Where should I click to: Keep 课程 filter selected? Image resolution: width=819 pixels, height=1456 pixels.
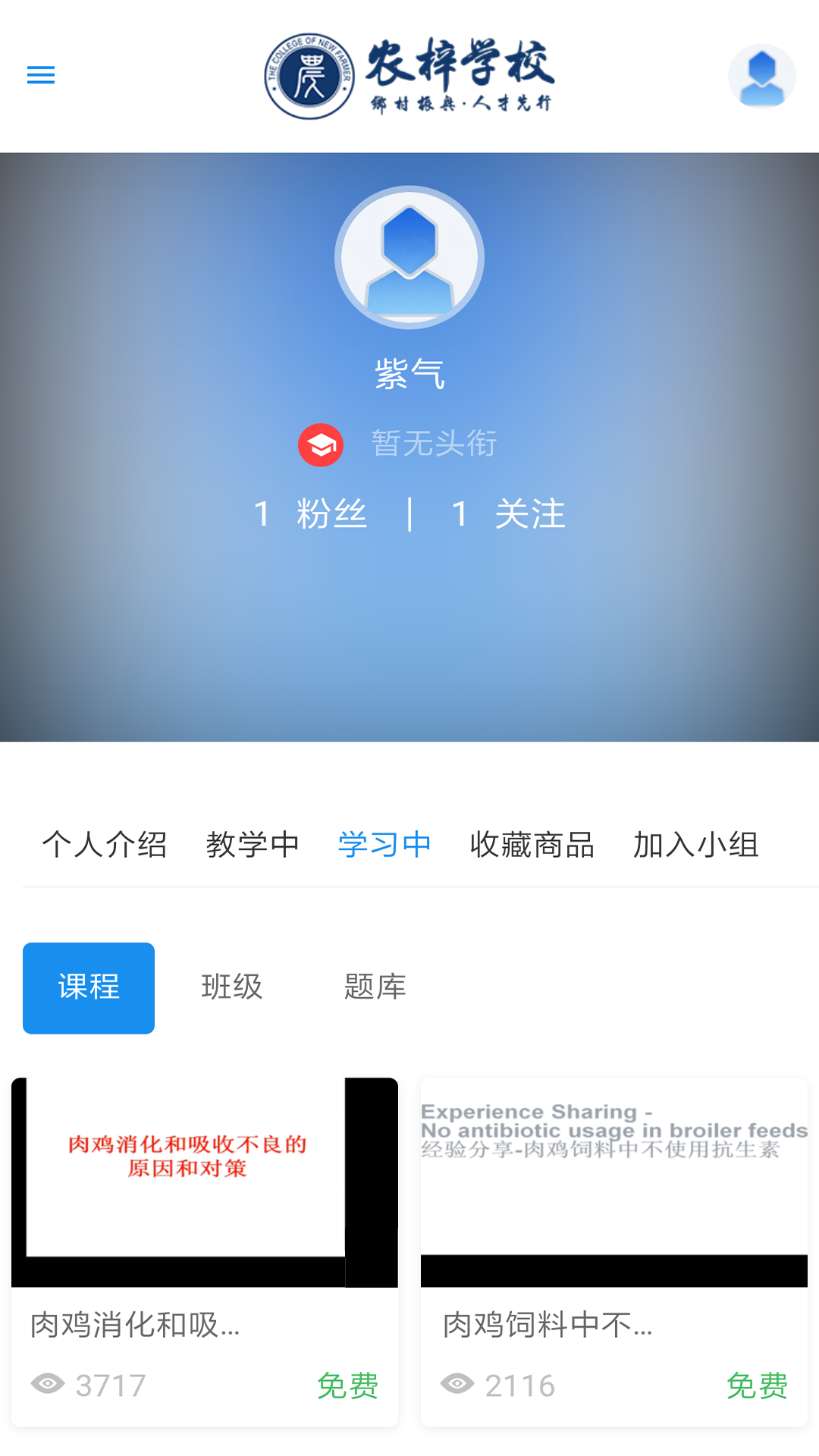[x=88, y=987]
